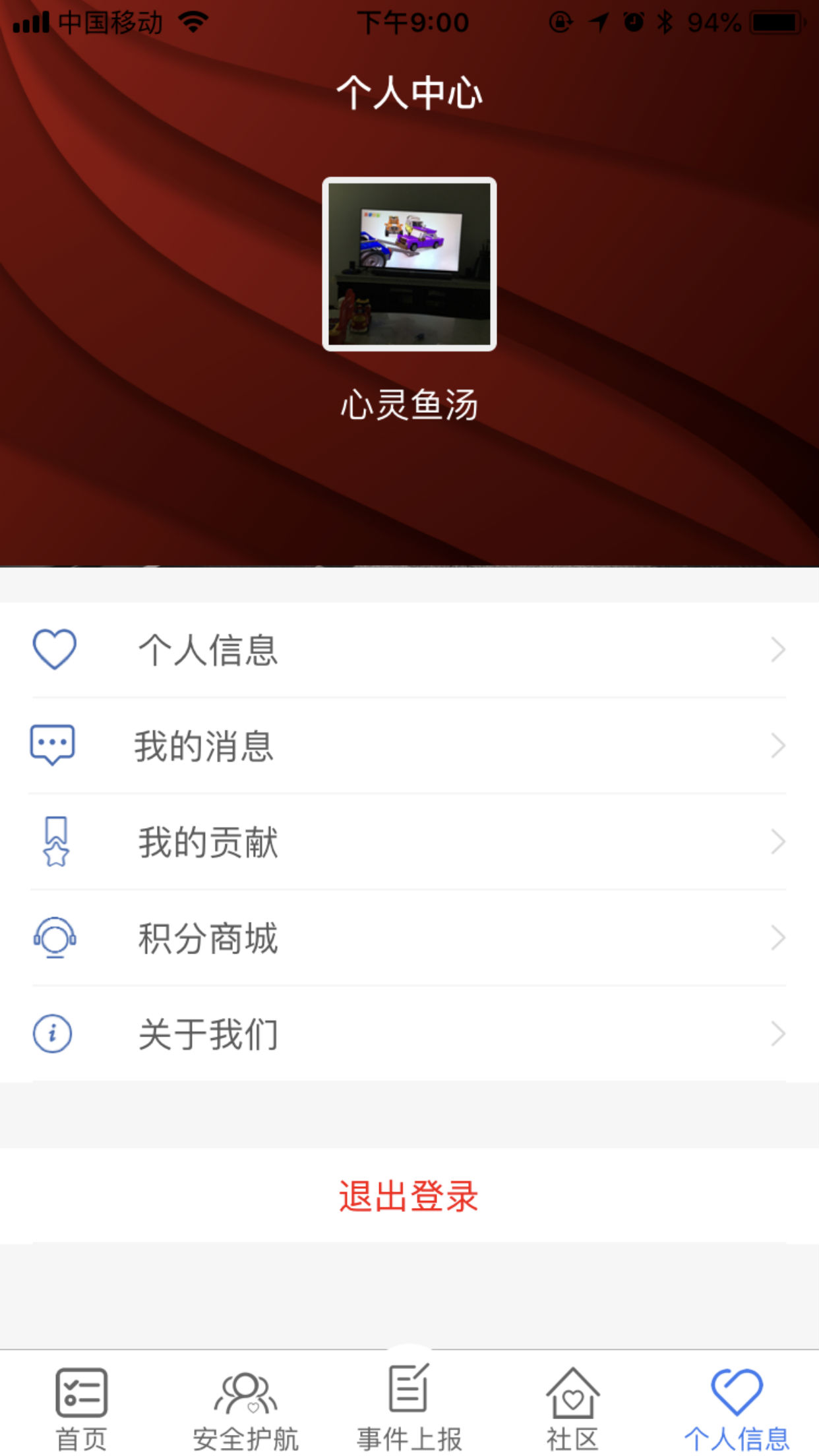
Task: Expand the 积分商城 row chevron
Action: coord(778,937)
